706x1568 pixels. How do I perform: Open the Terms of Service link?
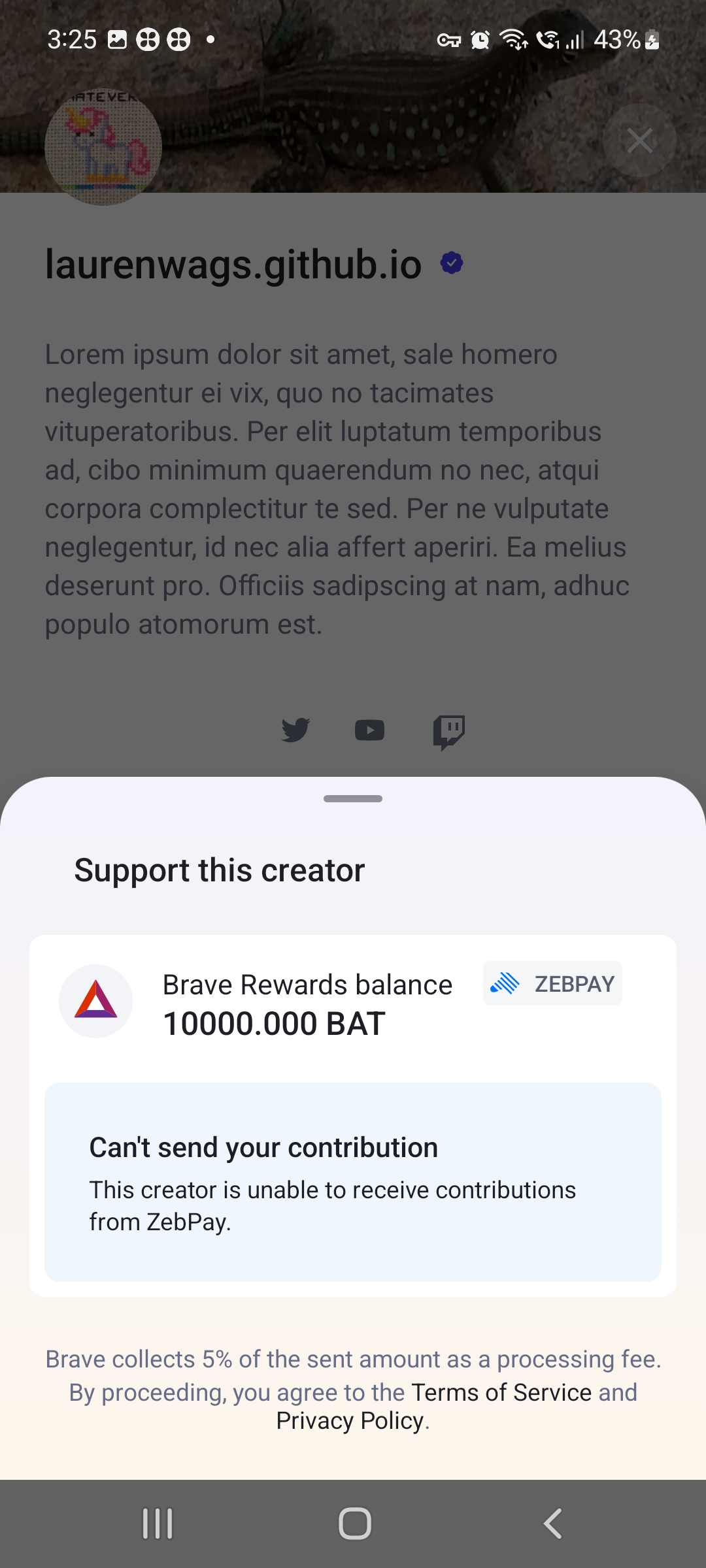501,1392
